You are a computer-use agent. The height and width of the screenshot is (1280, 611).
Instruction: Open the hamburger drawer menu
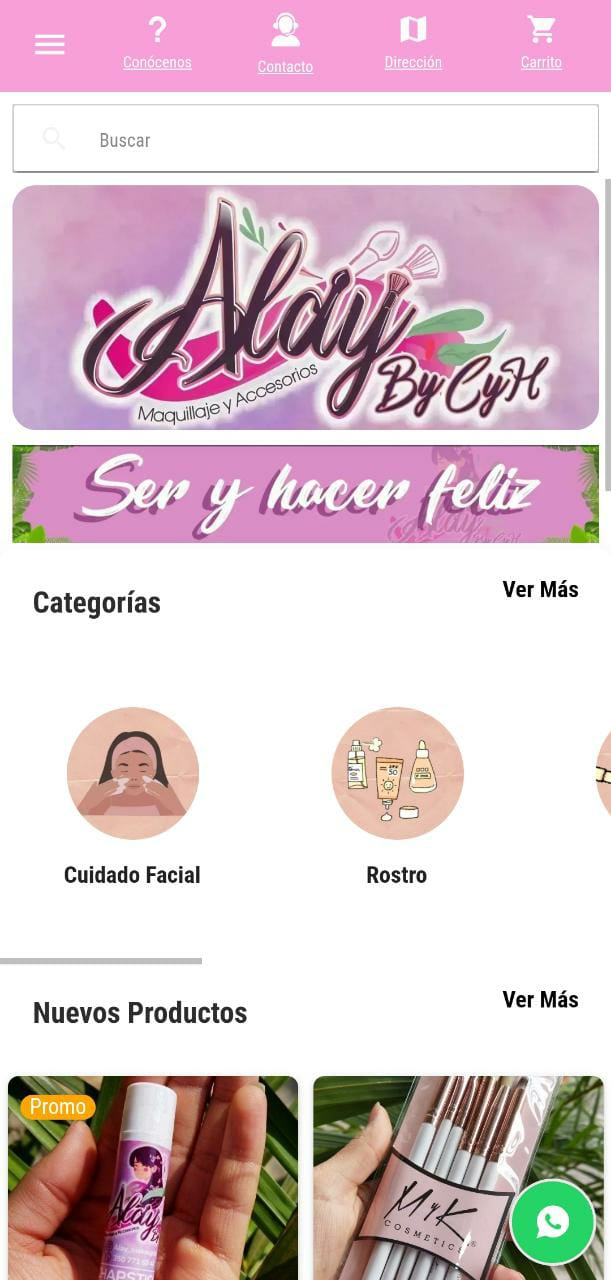49,45
